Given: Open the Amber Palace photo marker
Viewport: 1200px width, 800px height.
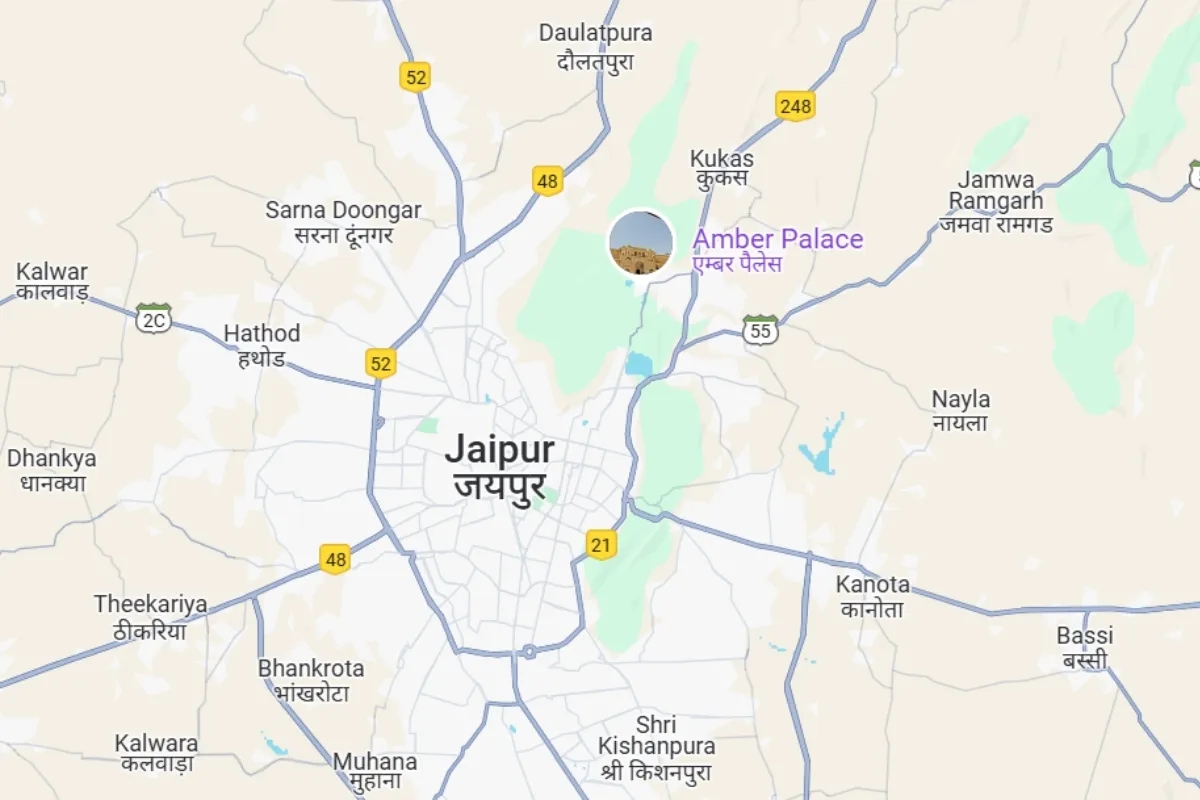Looking at the screenshot, I should [x=641, y=243].
